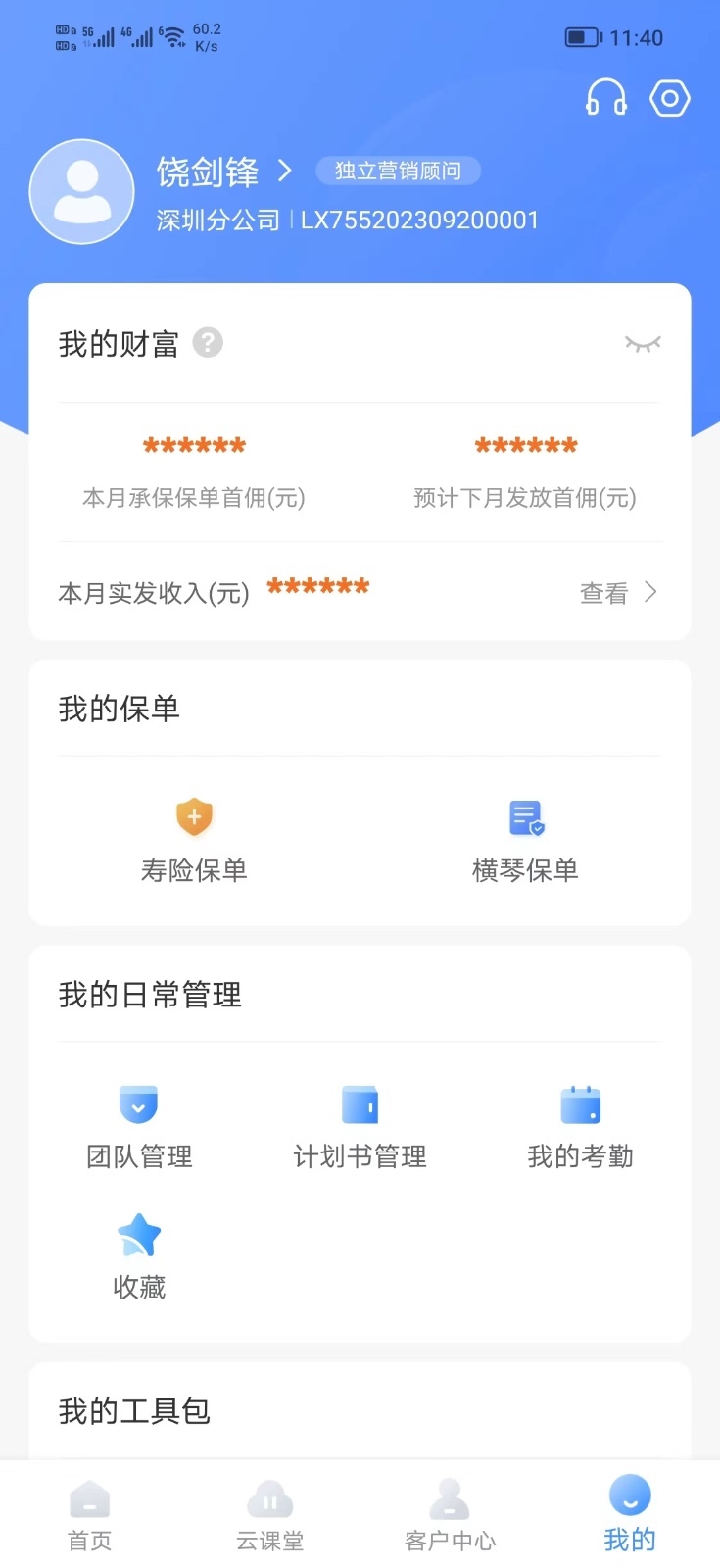Open 饶剑锋 profile details

(x=224, y=172)
